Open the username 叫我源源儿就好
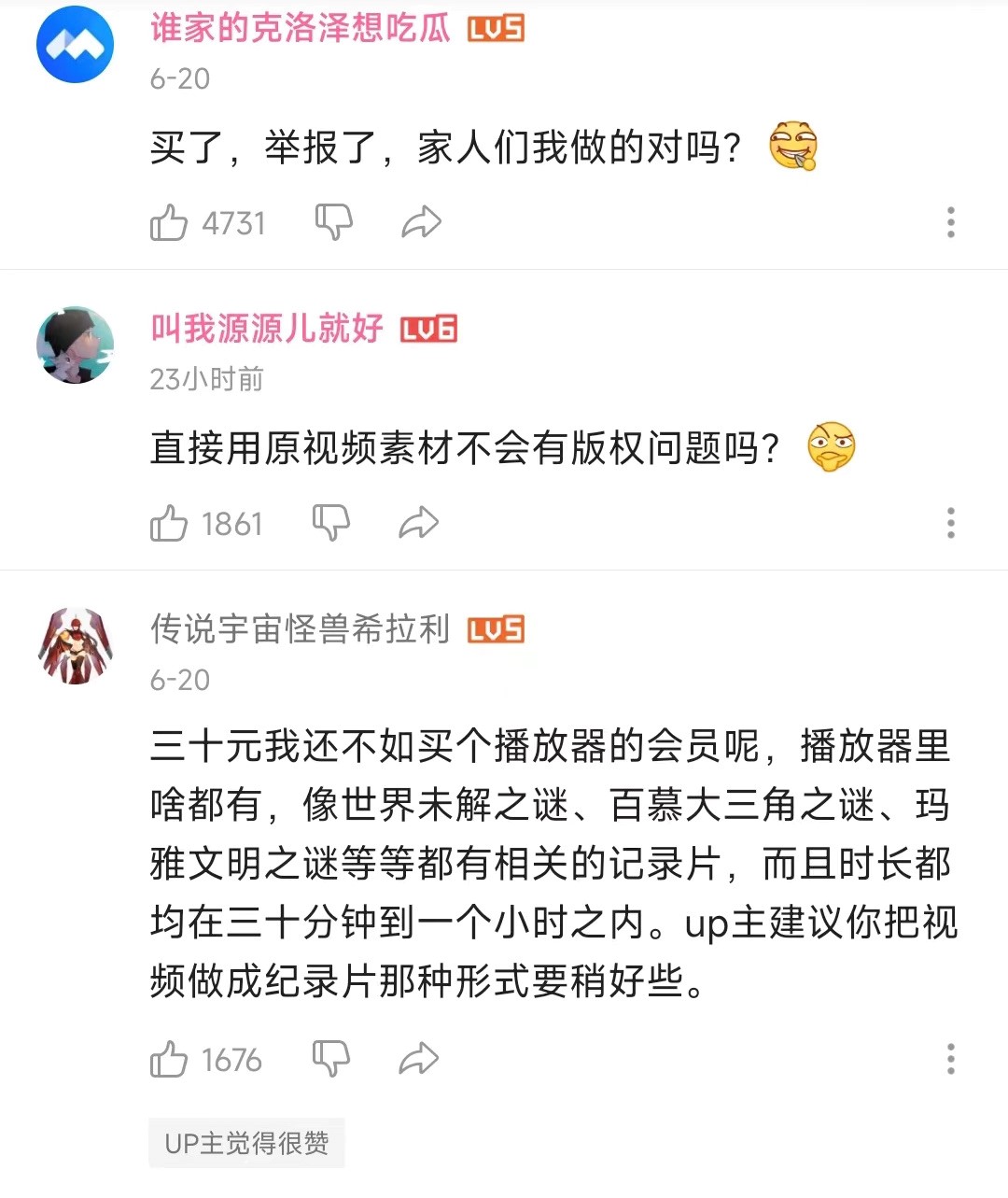Viewport: 1008px width, 1198px height. pyautogui.click(x=267, y=329)
